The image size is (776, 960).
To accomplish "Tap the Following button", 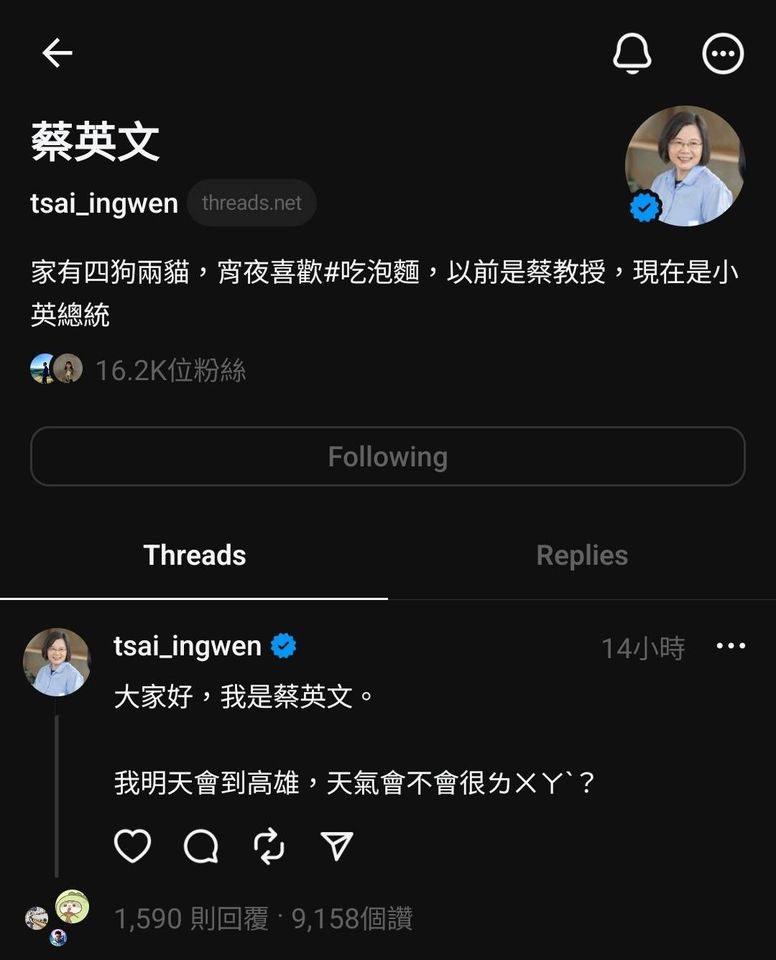I will click(388, 457).
